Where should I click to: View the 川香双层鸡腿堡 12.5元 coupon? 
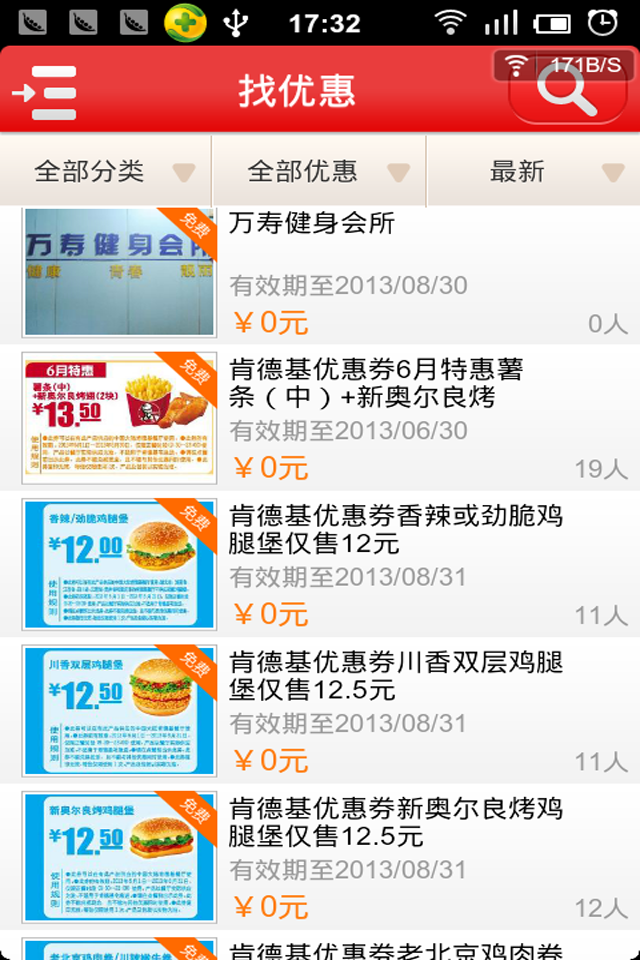coord(320,710)
